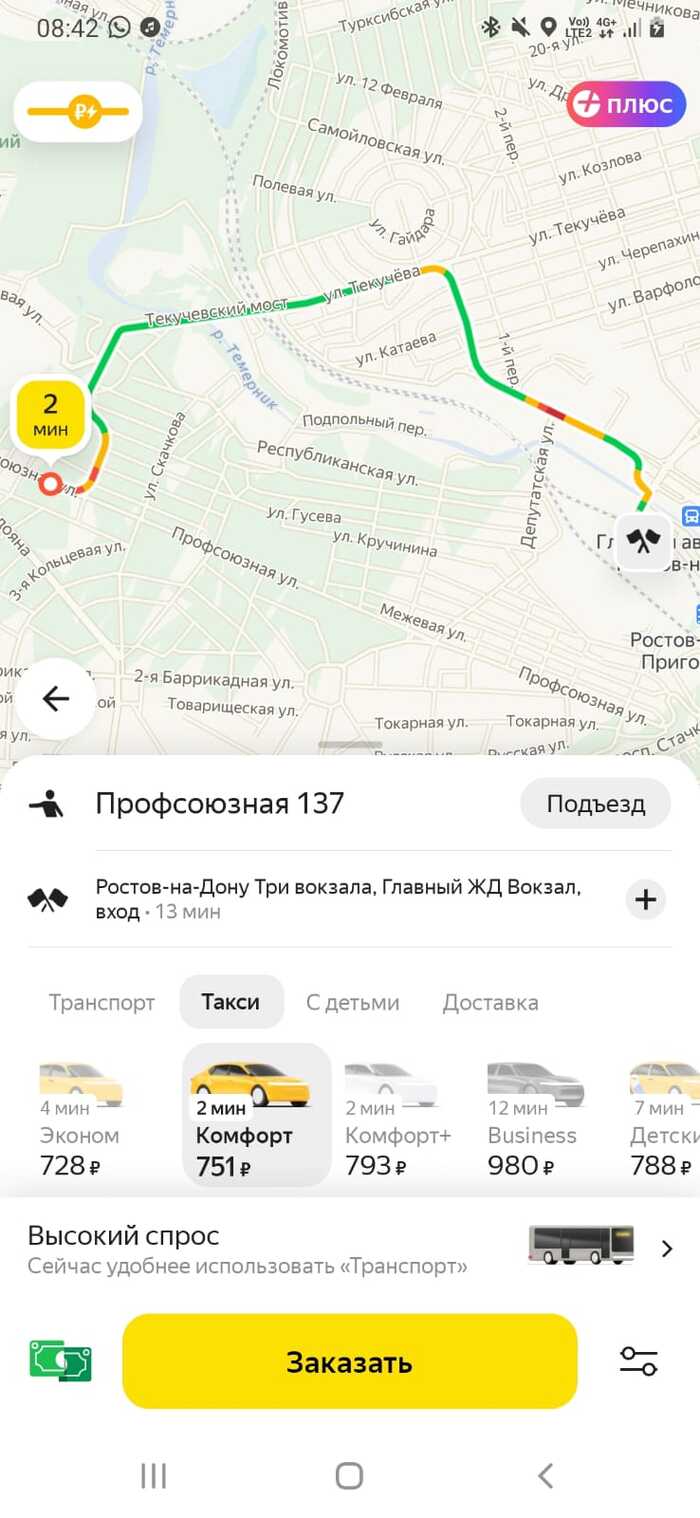Open the route charging indicator chip

click(x=78, y=111)
